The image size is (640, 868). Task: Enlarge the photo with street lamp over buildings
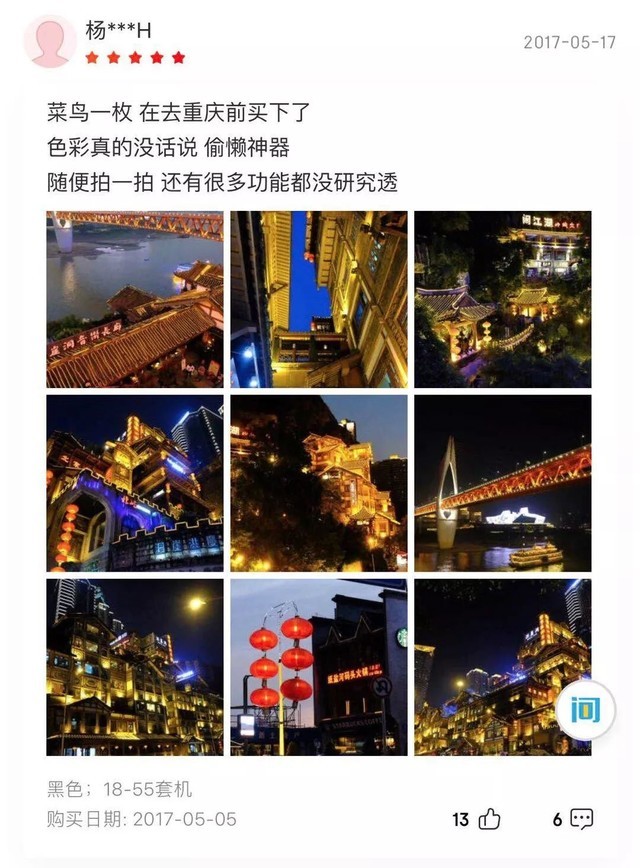pos(135,667)
